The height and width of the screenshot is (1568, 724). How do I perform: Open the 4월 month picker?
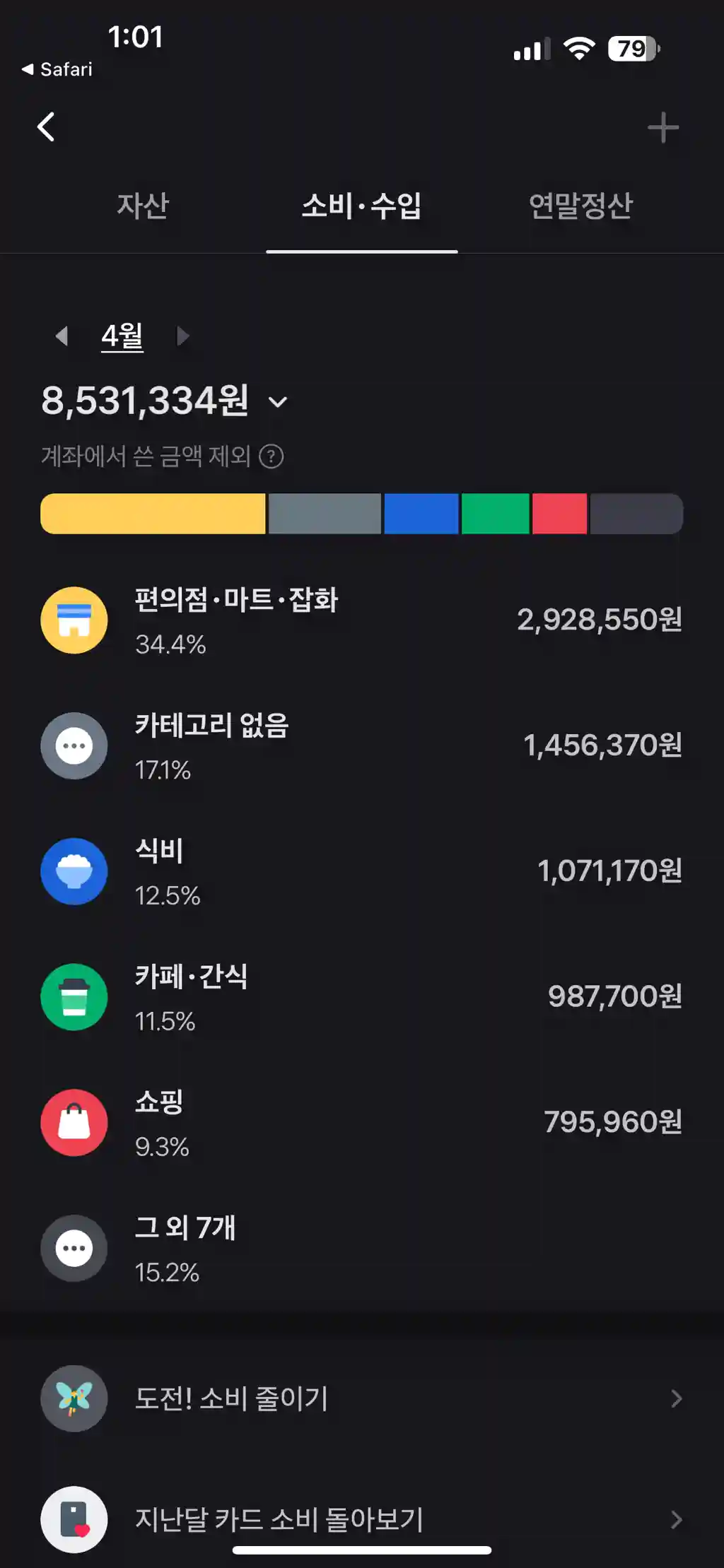click(x=122, y=336)
